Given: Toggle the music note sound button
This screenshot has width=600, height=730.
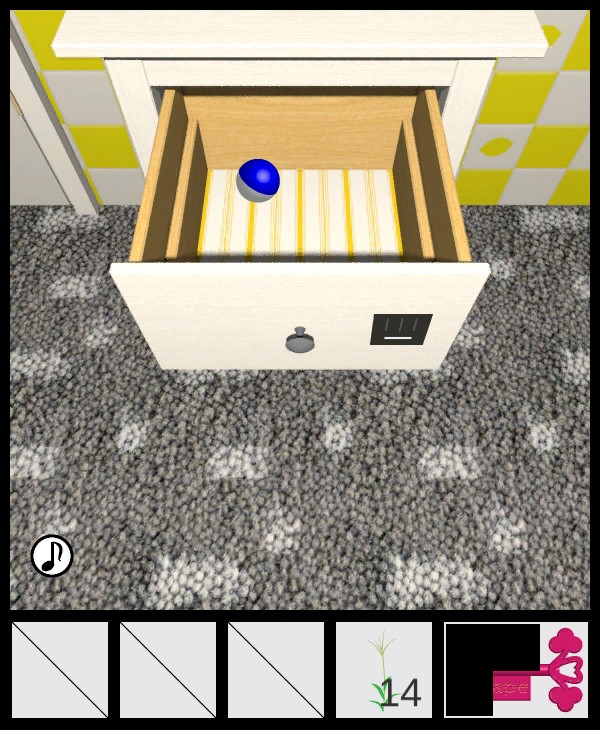Looking at the screenshot, I should click(x=52, y=555).
